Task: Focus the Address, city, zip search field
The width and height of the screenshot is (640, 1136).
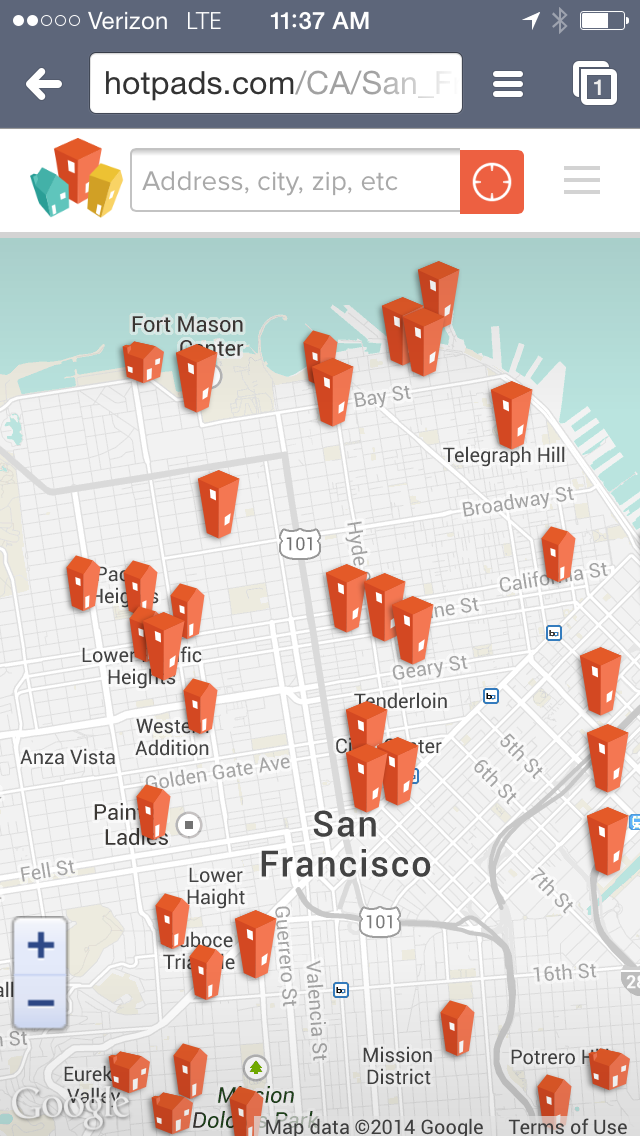Action: [295, 181]
